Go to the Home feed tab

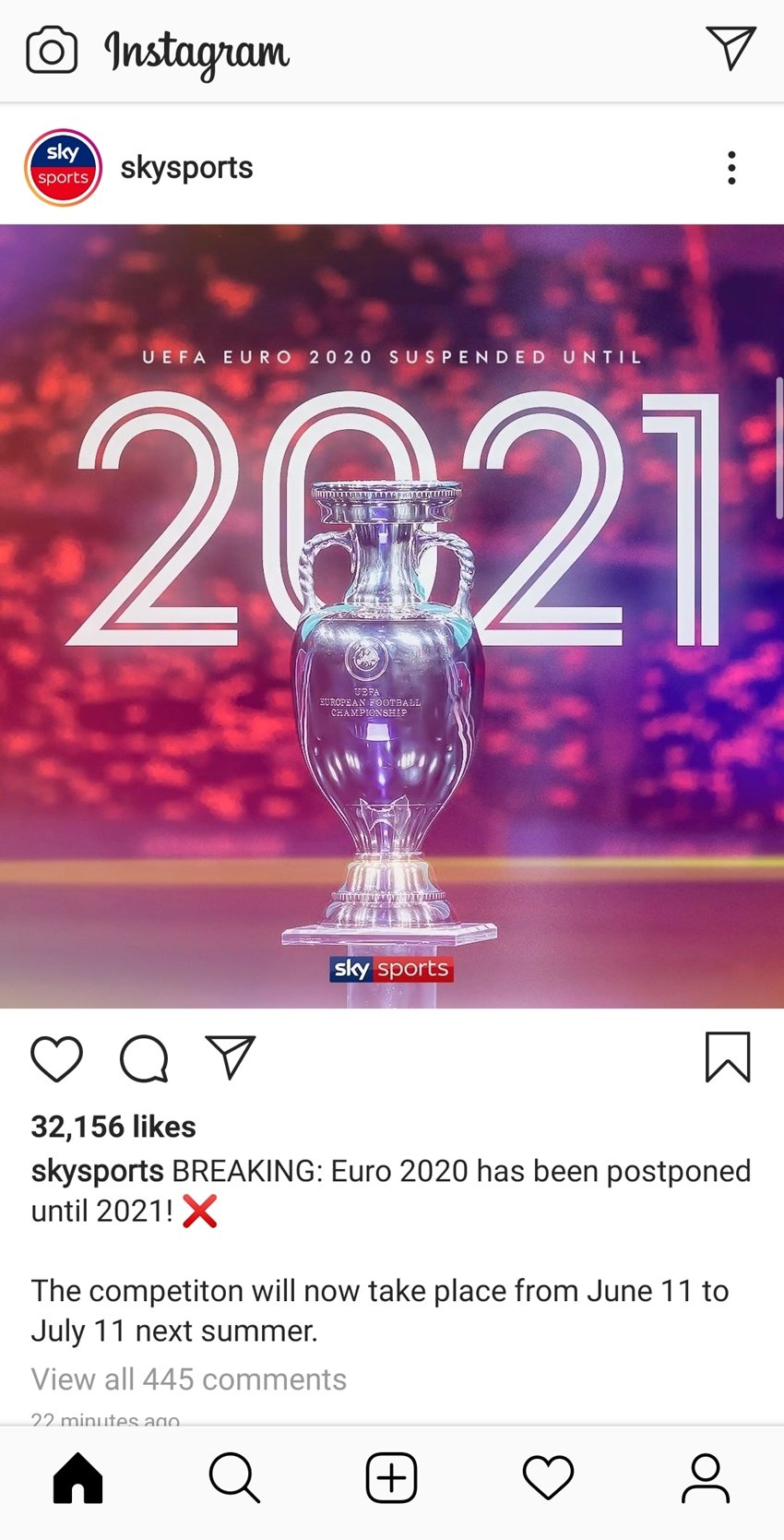point(78,1478)
